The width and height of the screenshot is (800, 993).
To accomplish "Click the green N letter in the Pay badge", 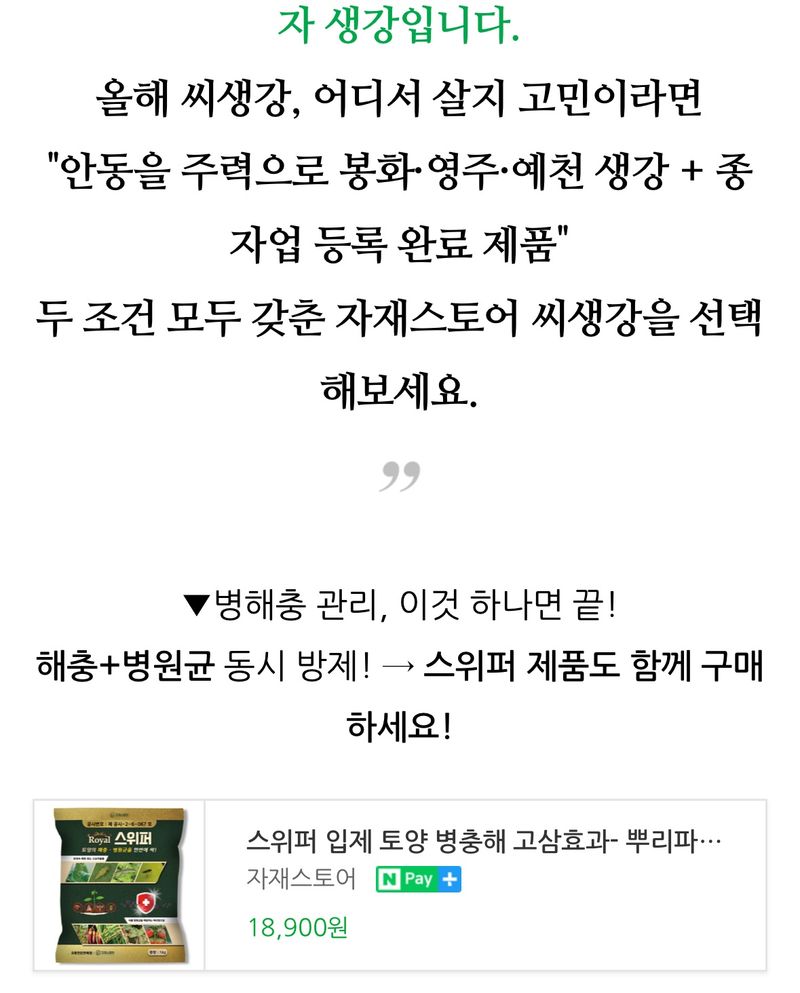I will (388, 879).
